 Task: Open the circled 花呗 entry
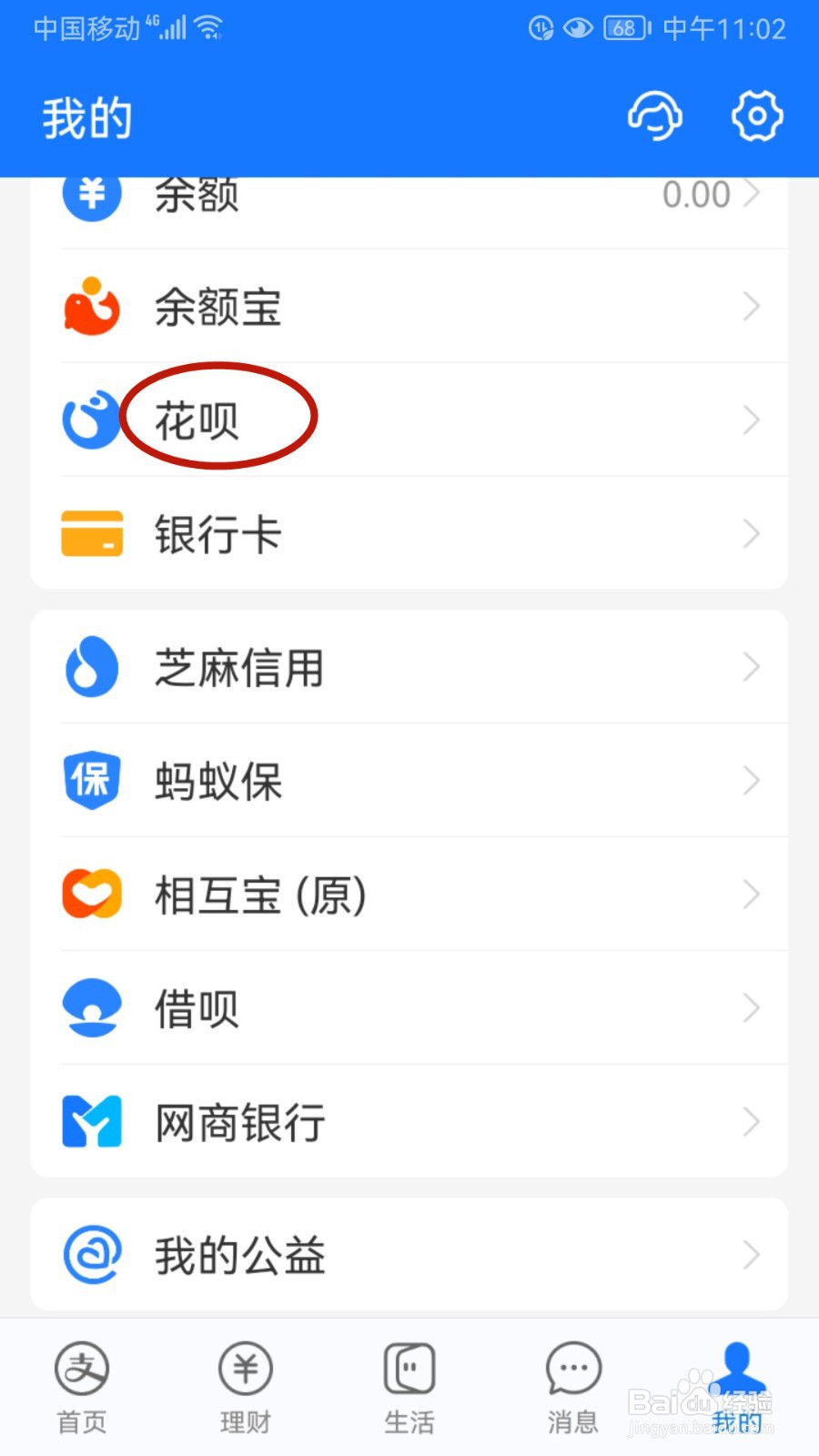point(216,420)
